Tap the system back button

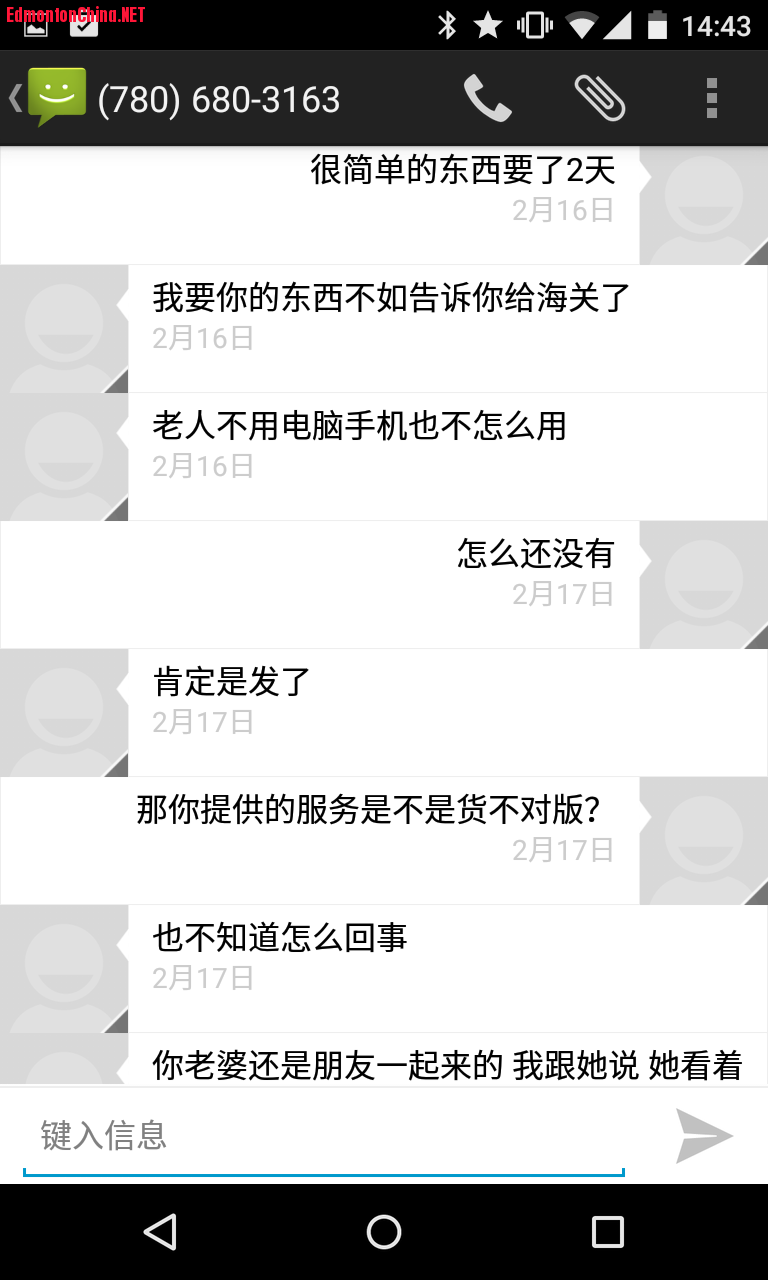click(x=160, y=1232)
